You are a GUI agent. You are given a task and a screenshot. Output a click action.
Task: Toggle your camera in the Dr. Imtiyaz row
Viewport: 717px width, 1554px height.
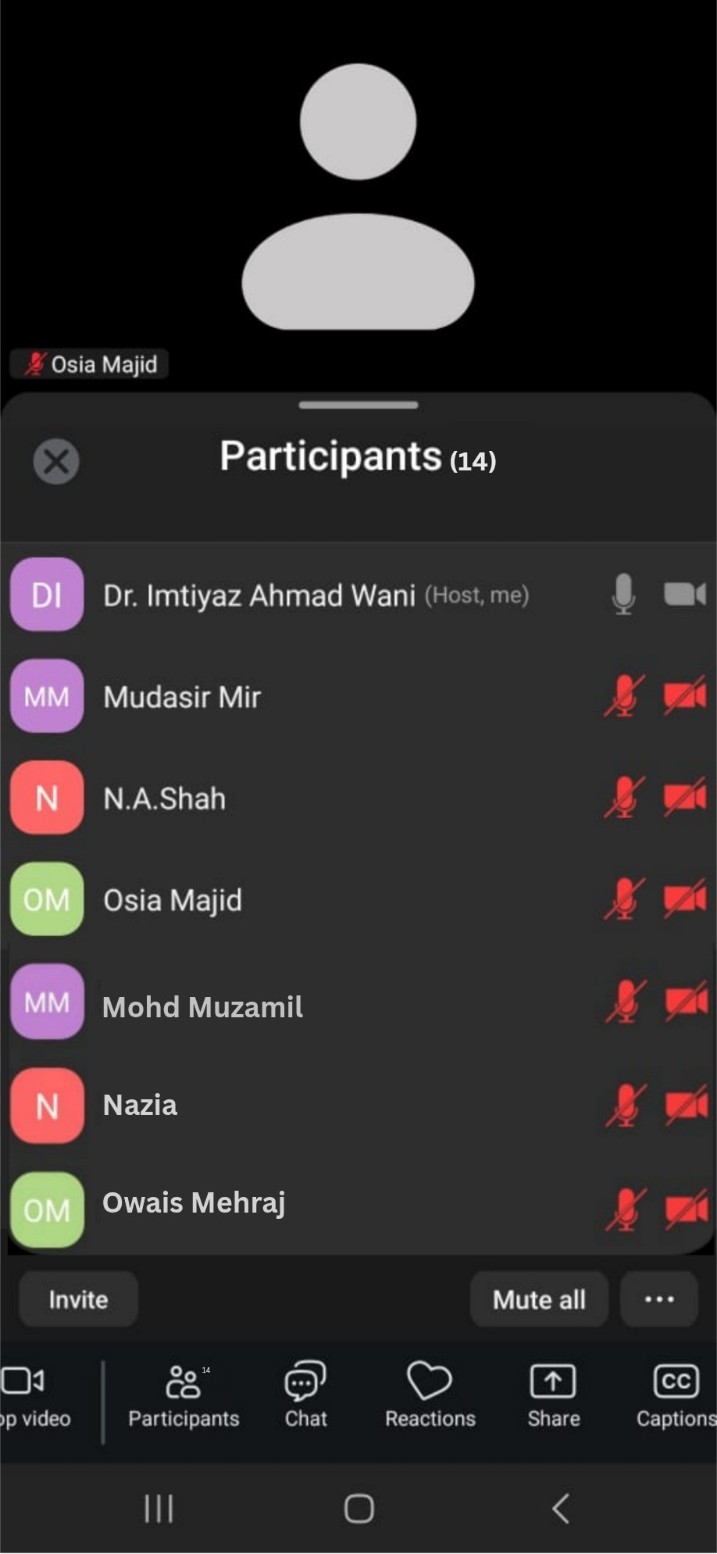(685, 595)
